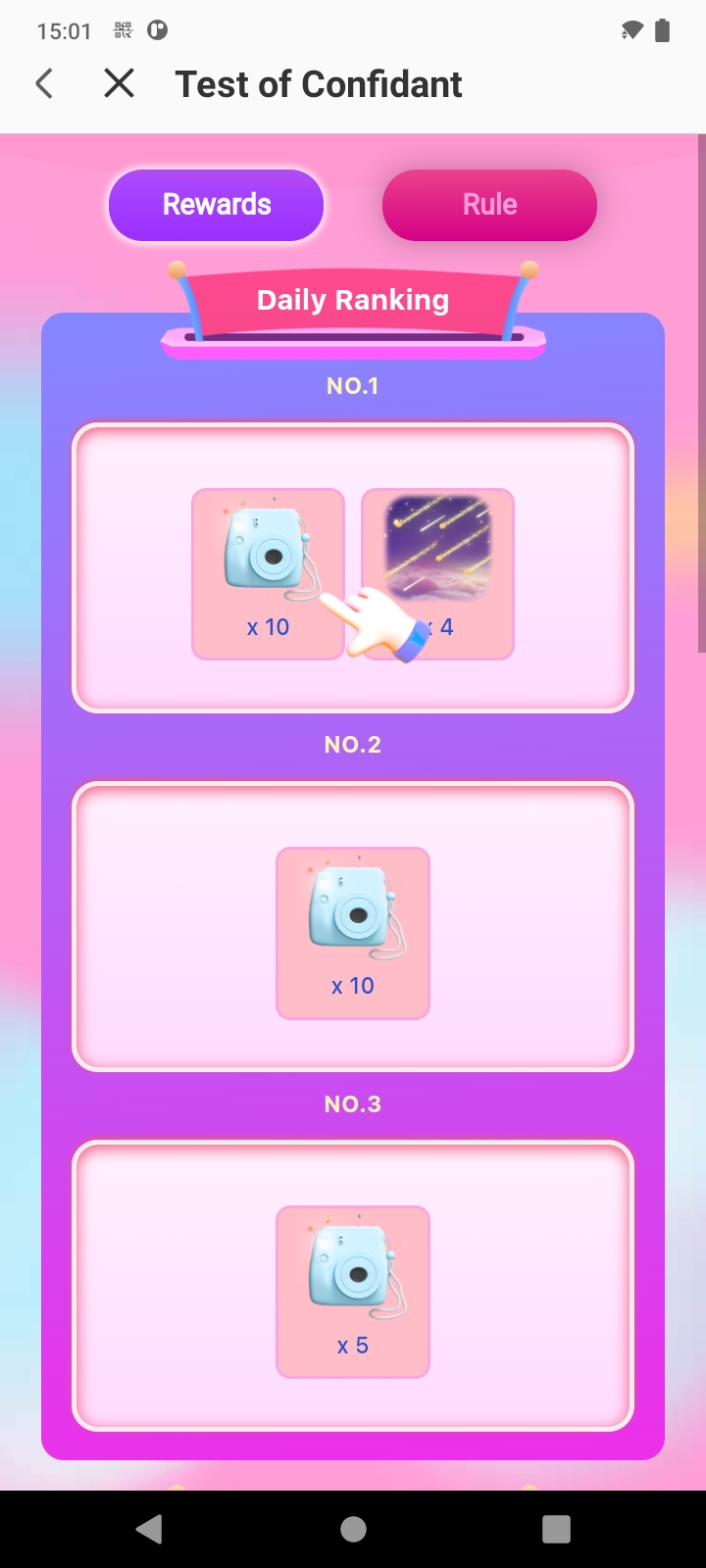This screenshot has height=1568, width=706.
Task: Close the Test of Confidant page
Action: (119, 84)
